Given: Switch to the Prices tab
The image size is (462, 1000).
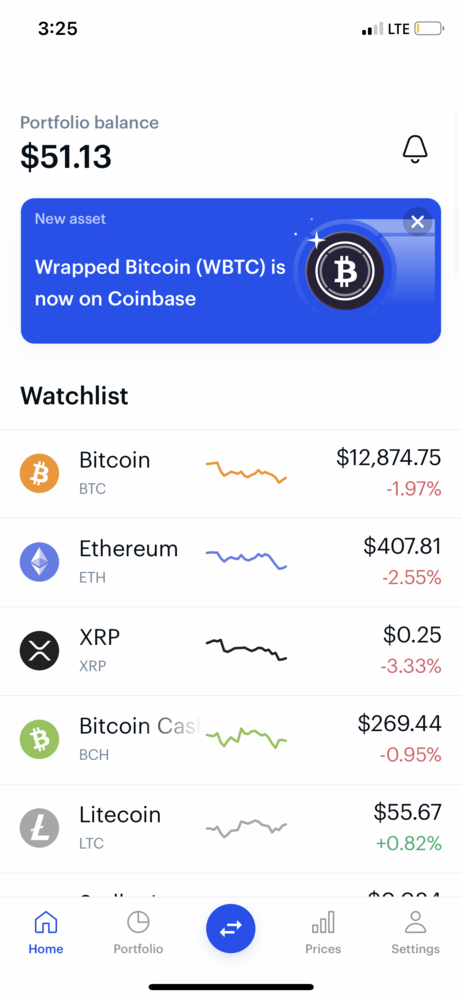Looking at the screenshot, I should tap(323, 932).
